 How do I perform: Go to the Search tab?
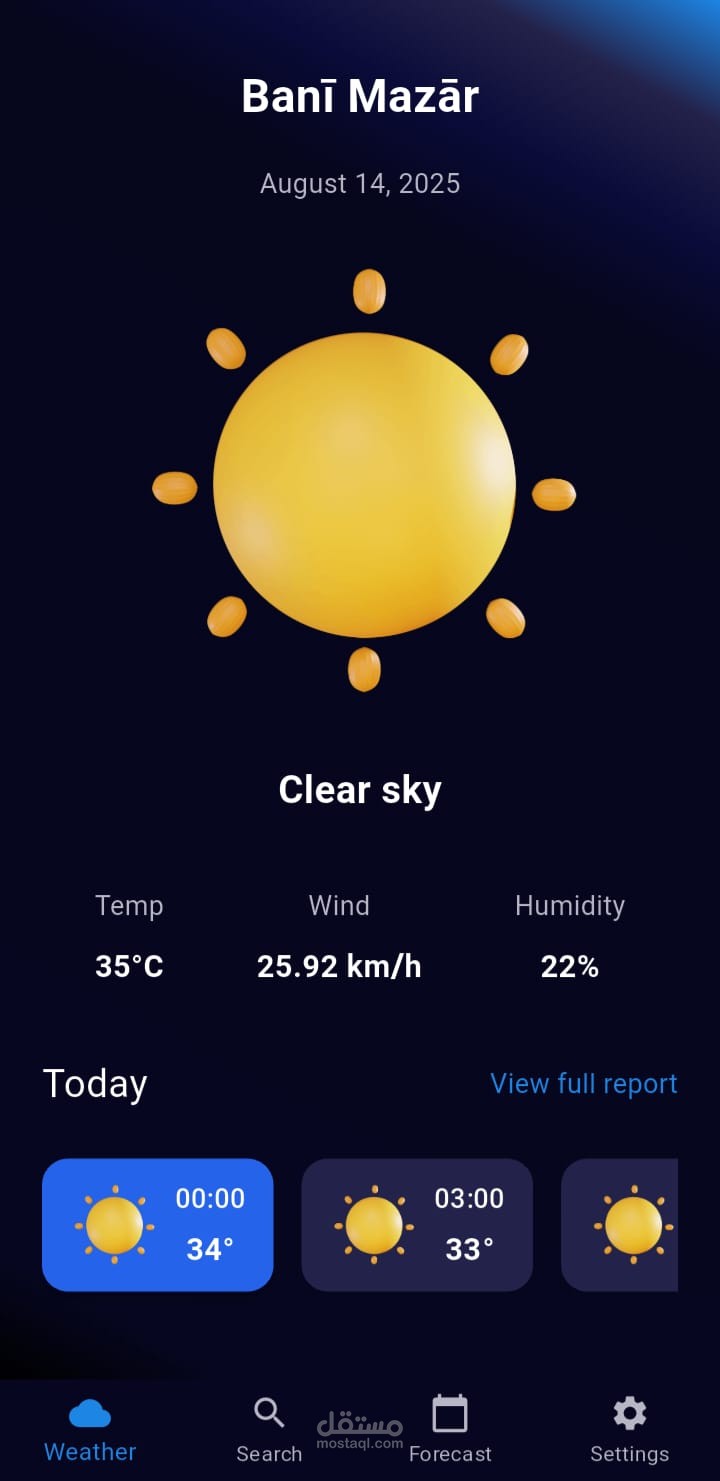[x=269, y=1430]
